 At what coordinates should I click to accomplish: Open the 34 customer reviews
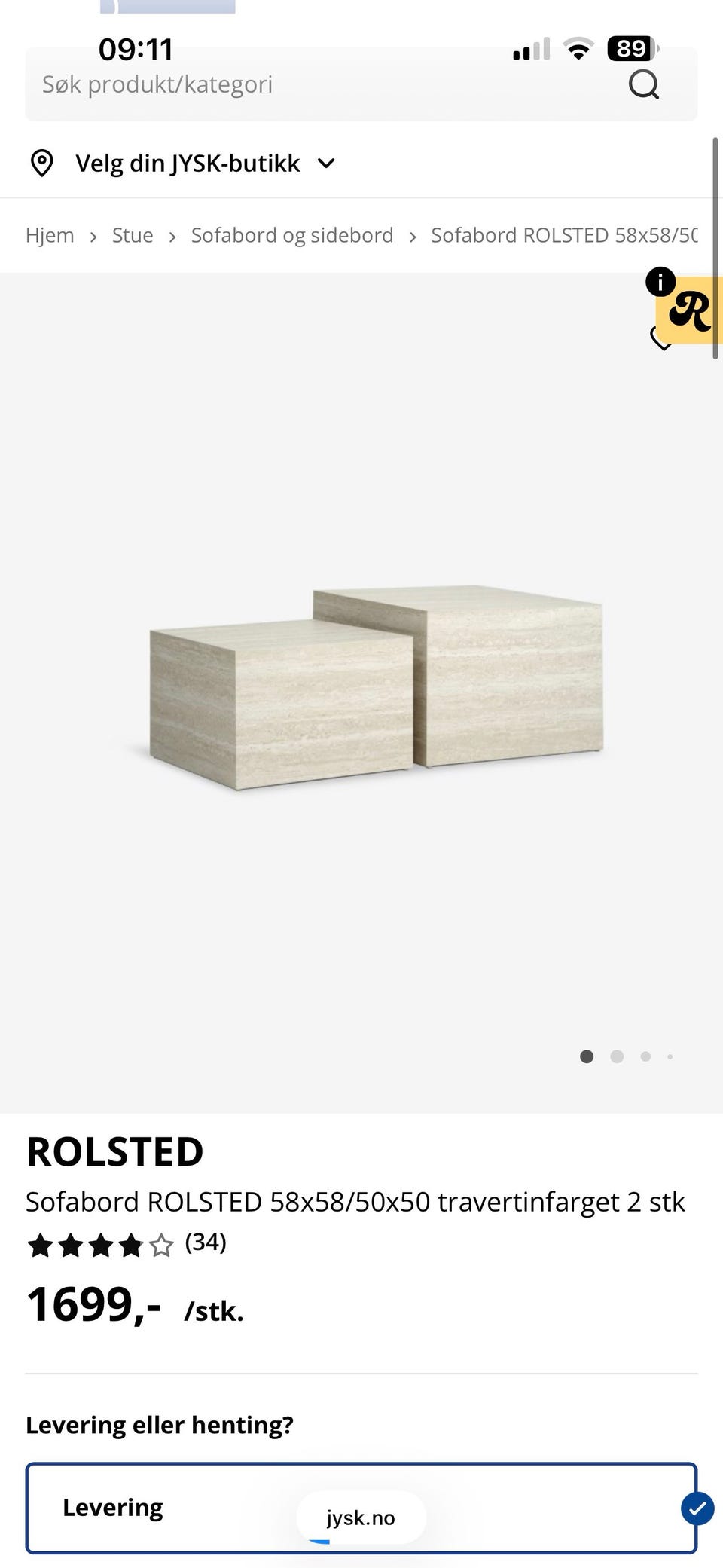point(206,1242)
